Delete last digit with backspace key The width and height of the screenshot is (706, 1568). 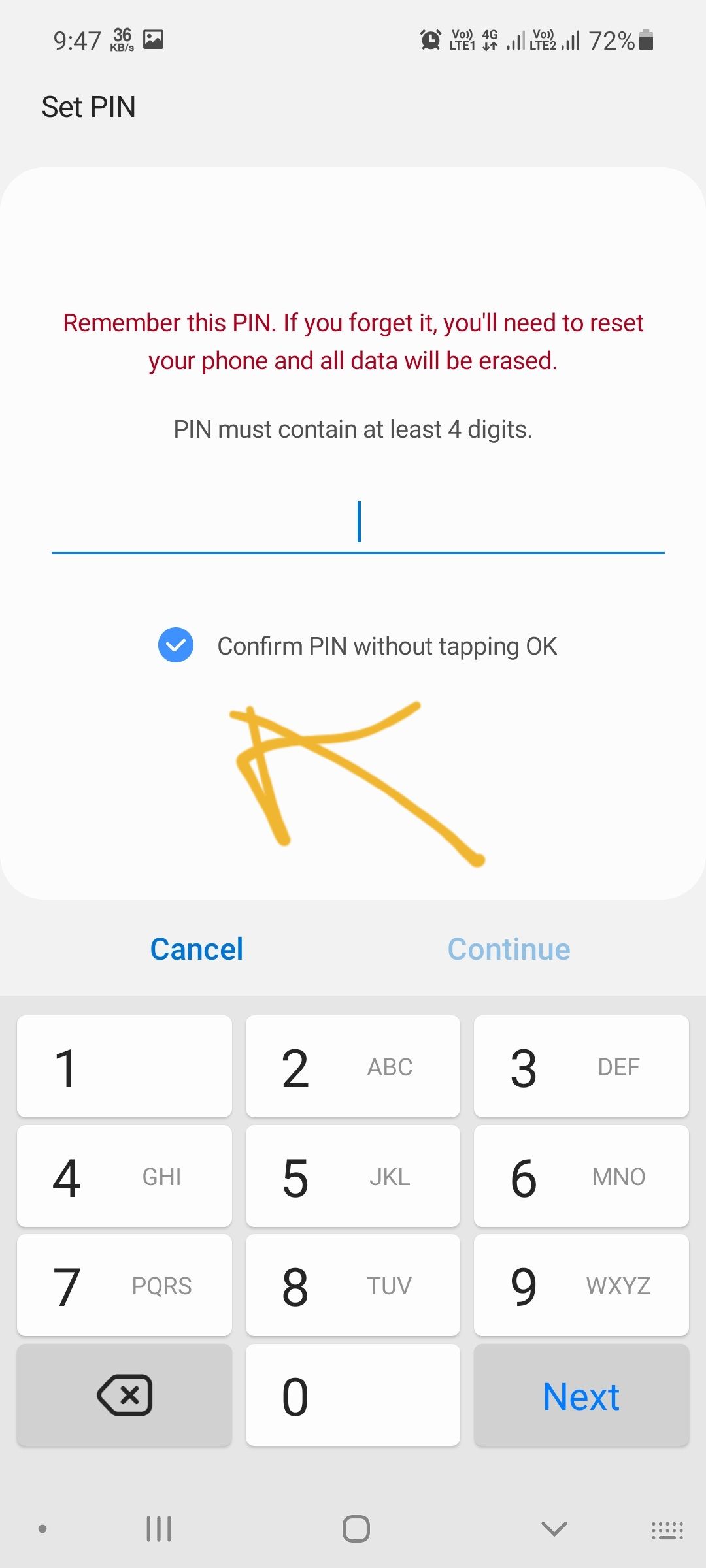click(x=124, y=1395)
